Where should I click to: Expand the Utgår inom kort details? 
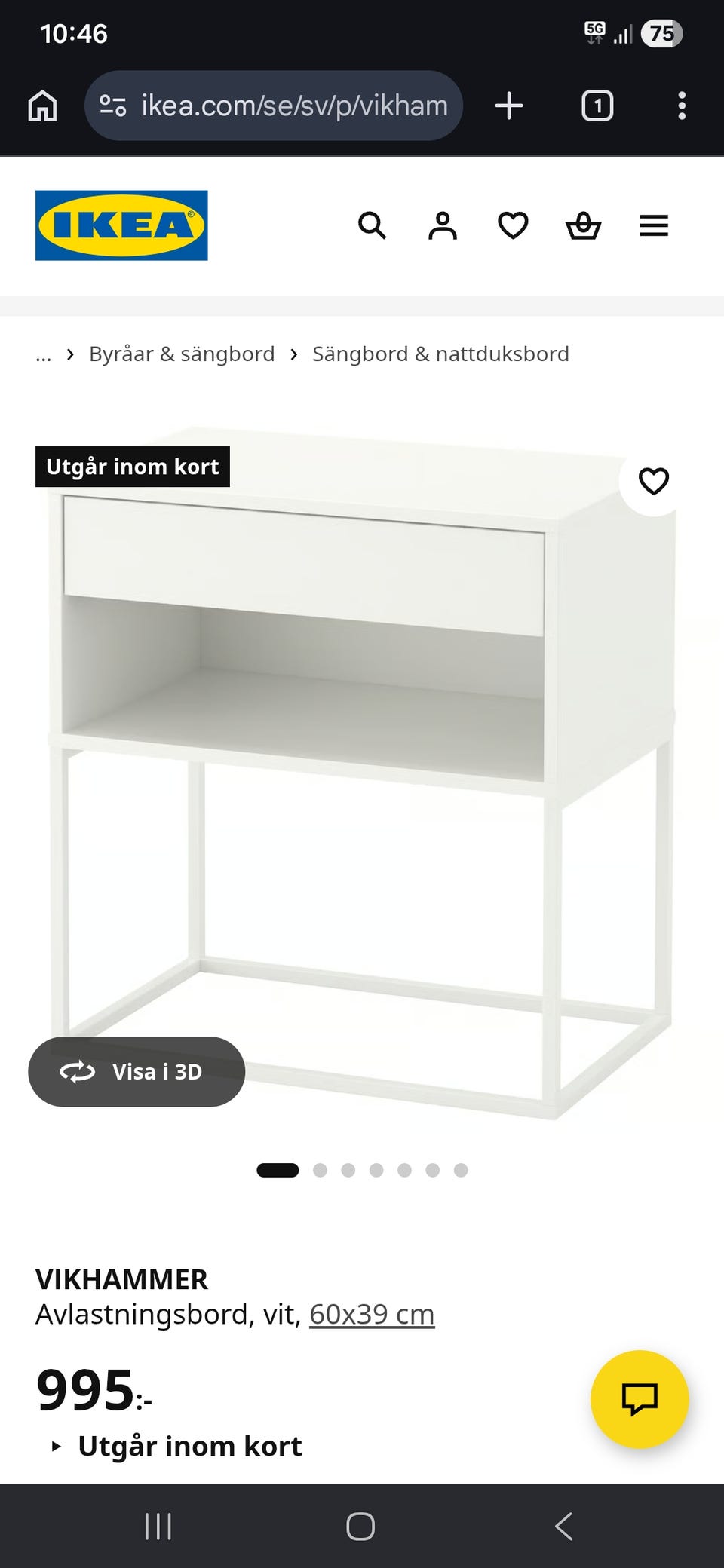[x=189, y=1446]
